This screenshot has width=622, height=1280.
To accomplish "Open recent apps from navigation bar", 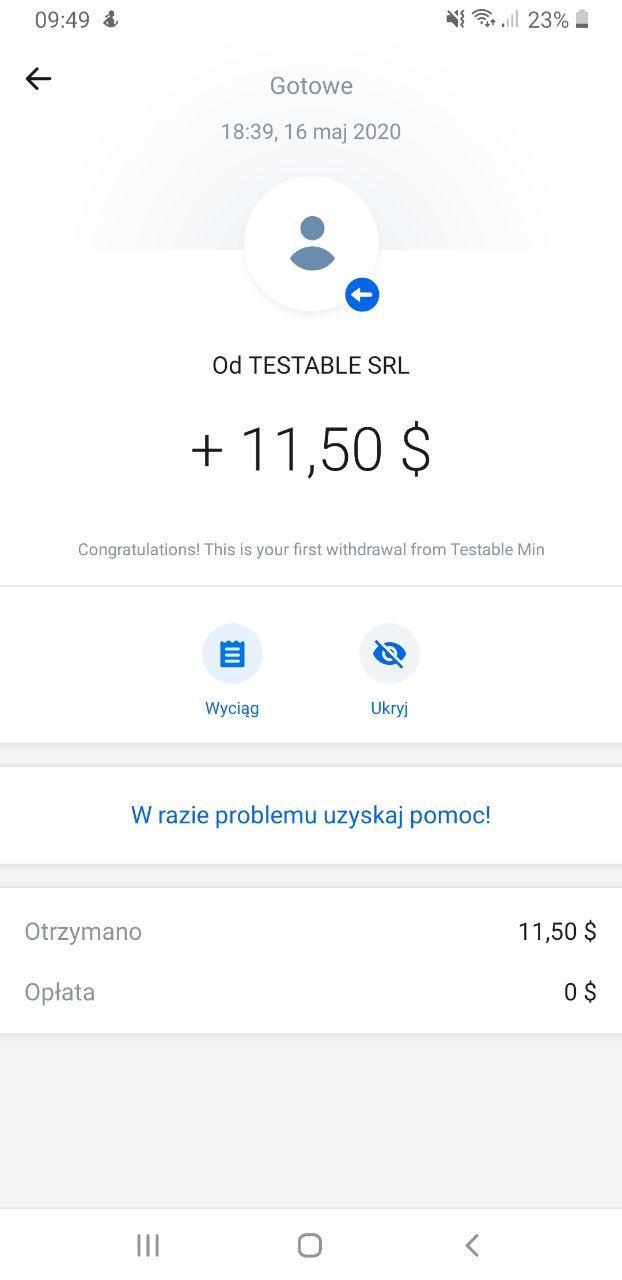I will pyautogui.click(x=148, y=1245).
